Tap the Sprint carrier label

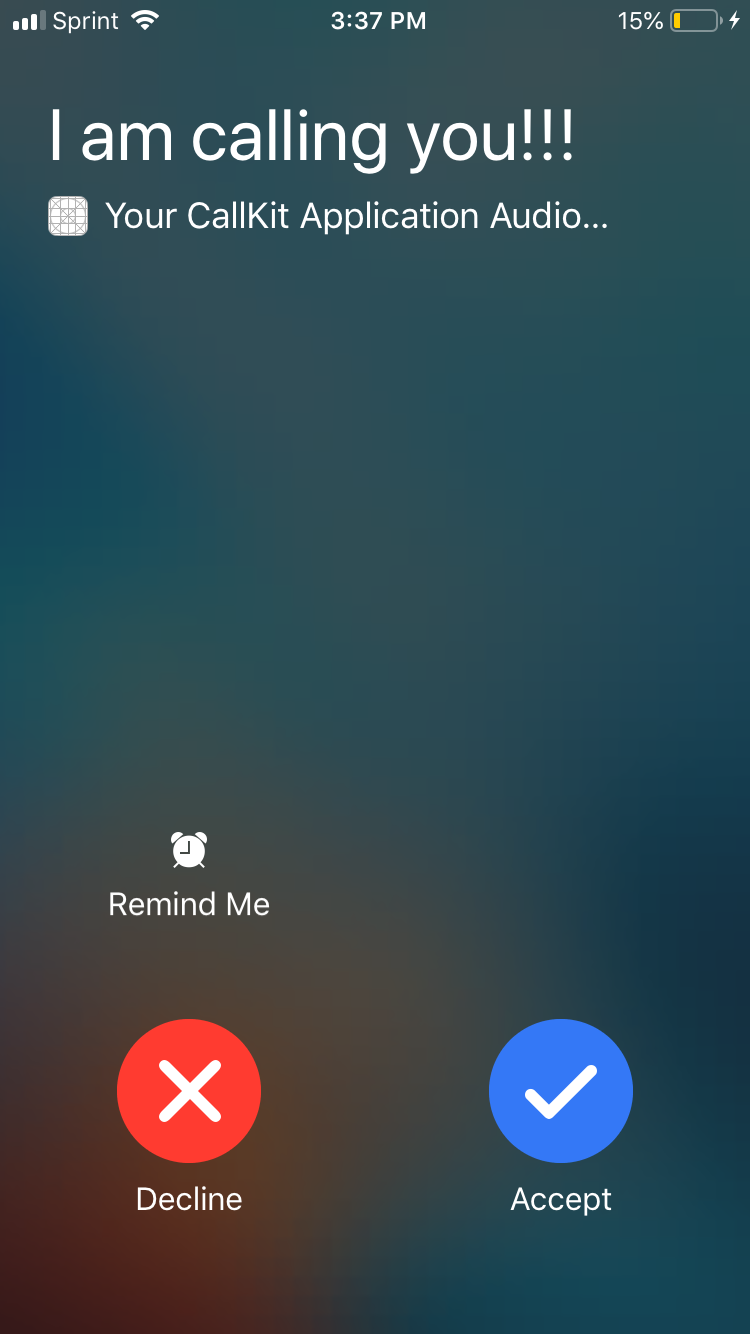85,19
